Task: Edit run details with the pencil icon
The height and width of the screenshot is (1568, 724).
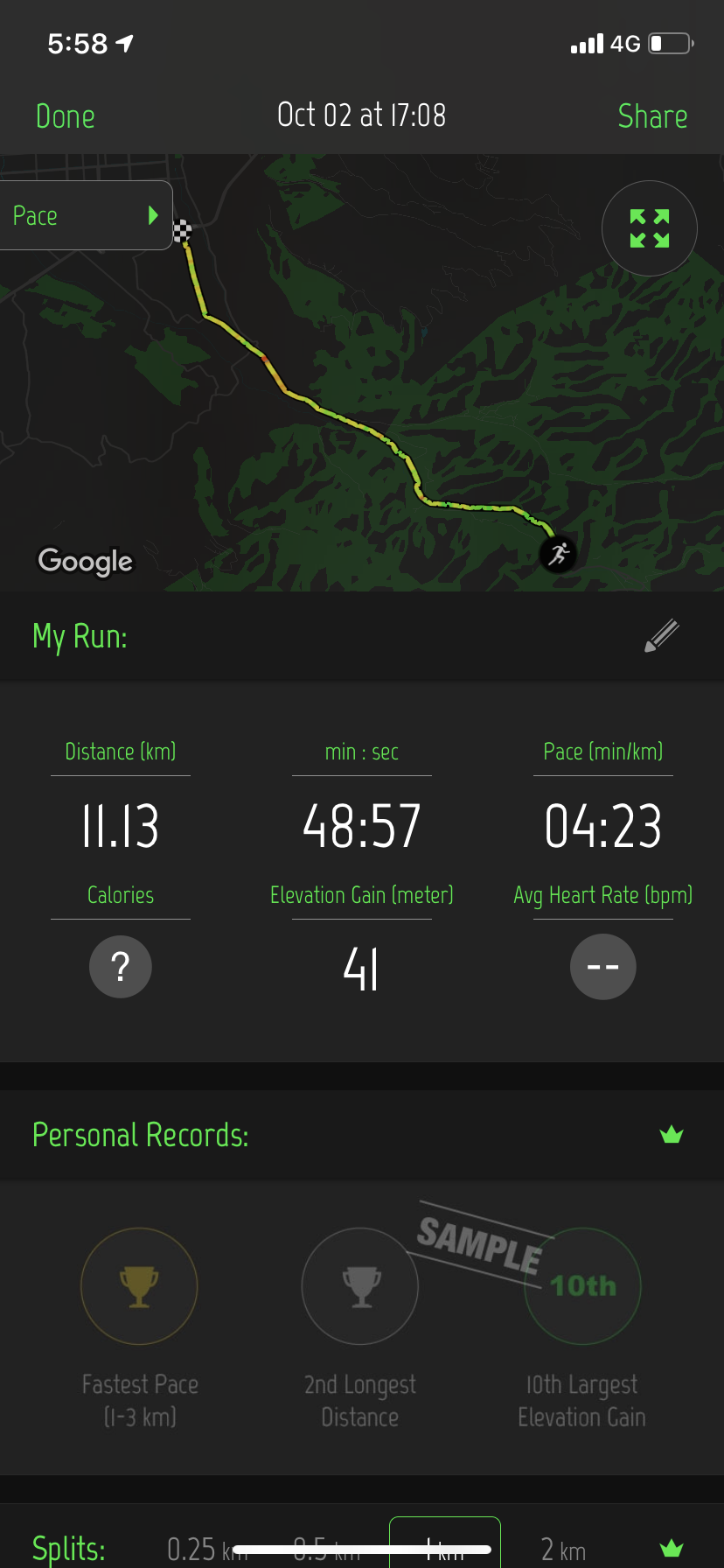Action: [x=662, y=636]
